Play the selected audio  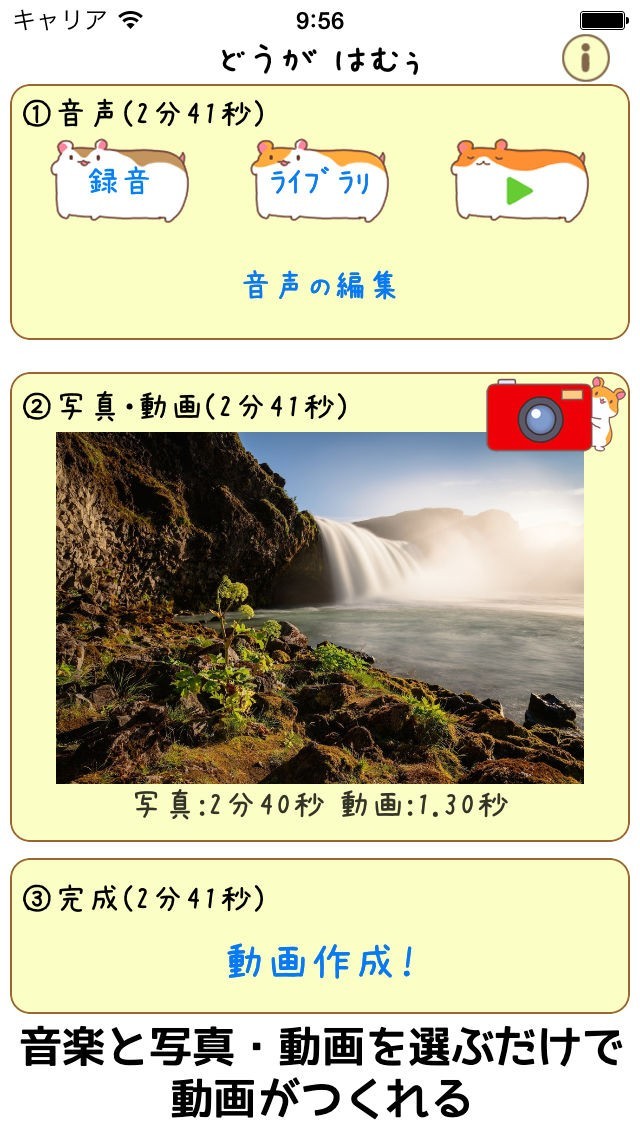519,186
